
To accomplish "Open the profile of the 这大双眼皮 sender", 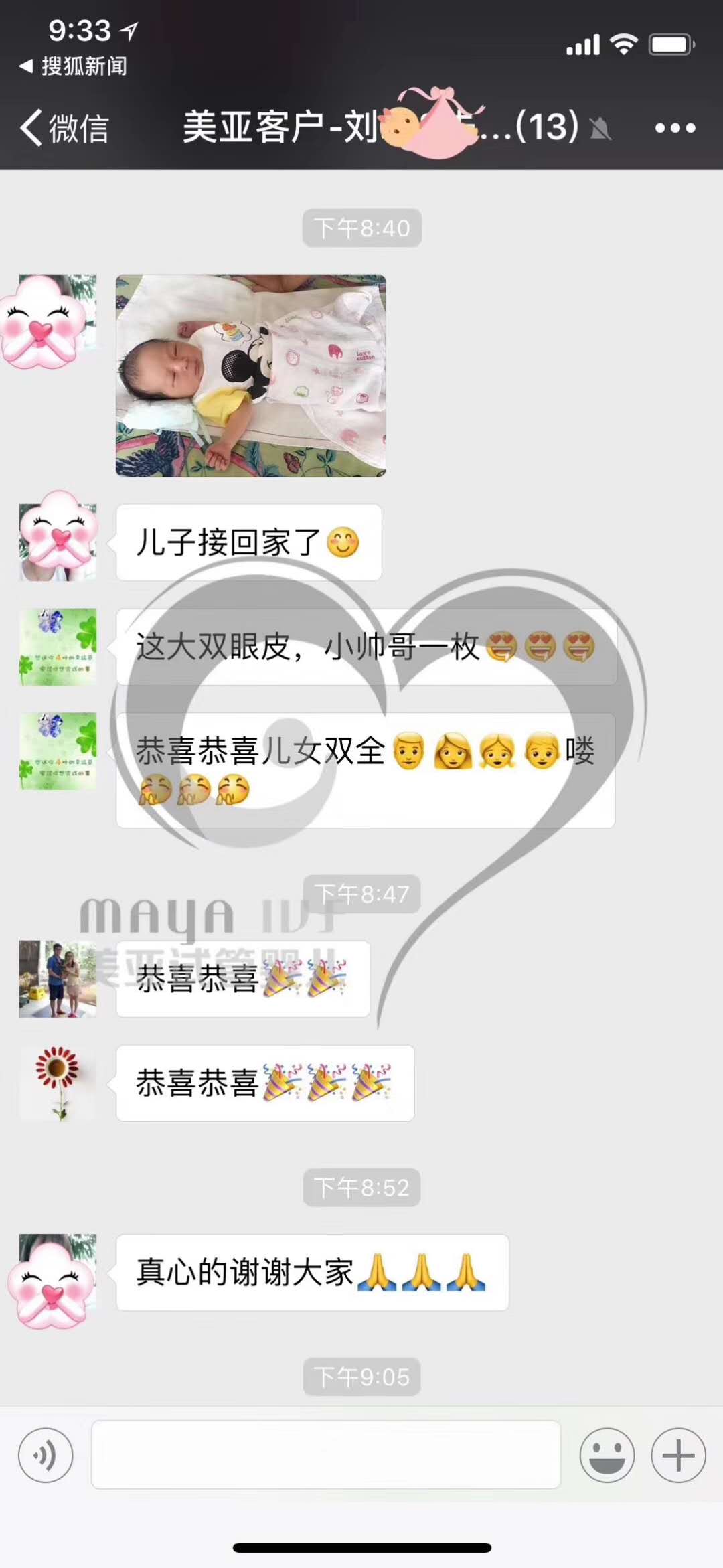I will pos(58,646).
